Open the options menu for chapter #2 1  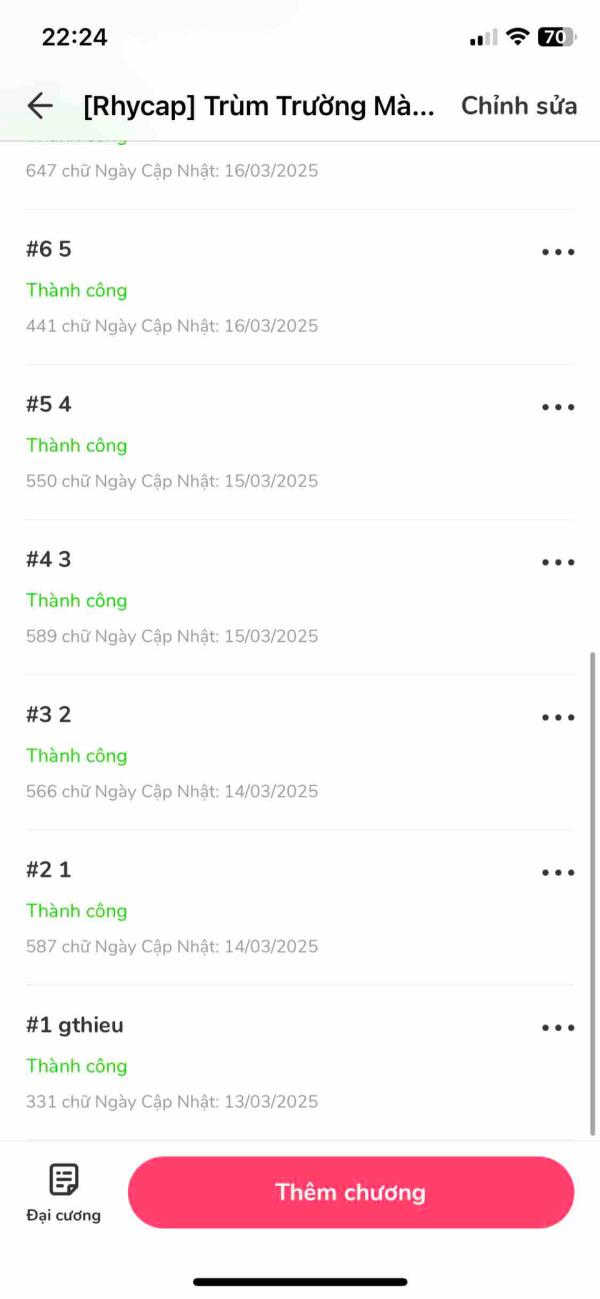point(558,872)
